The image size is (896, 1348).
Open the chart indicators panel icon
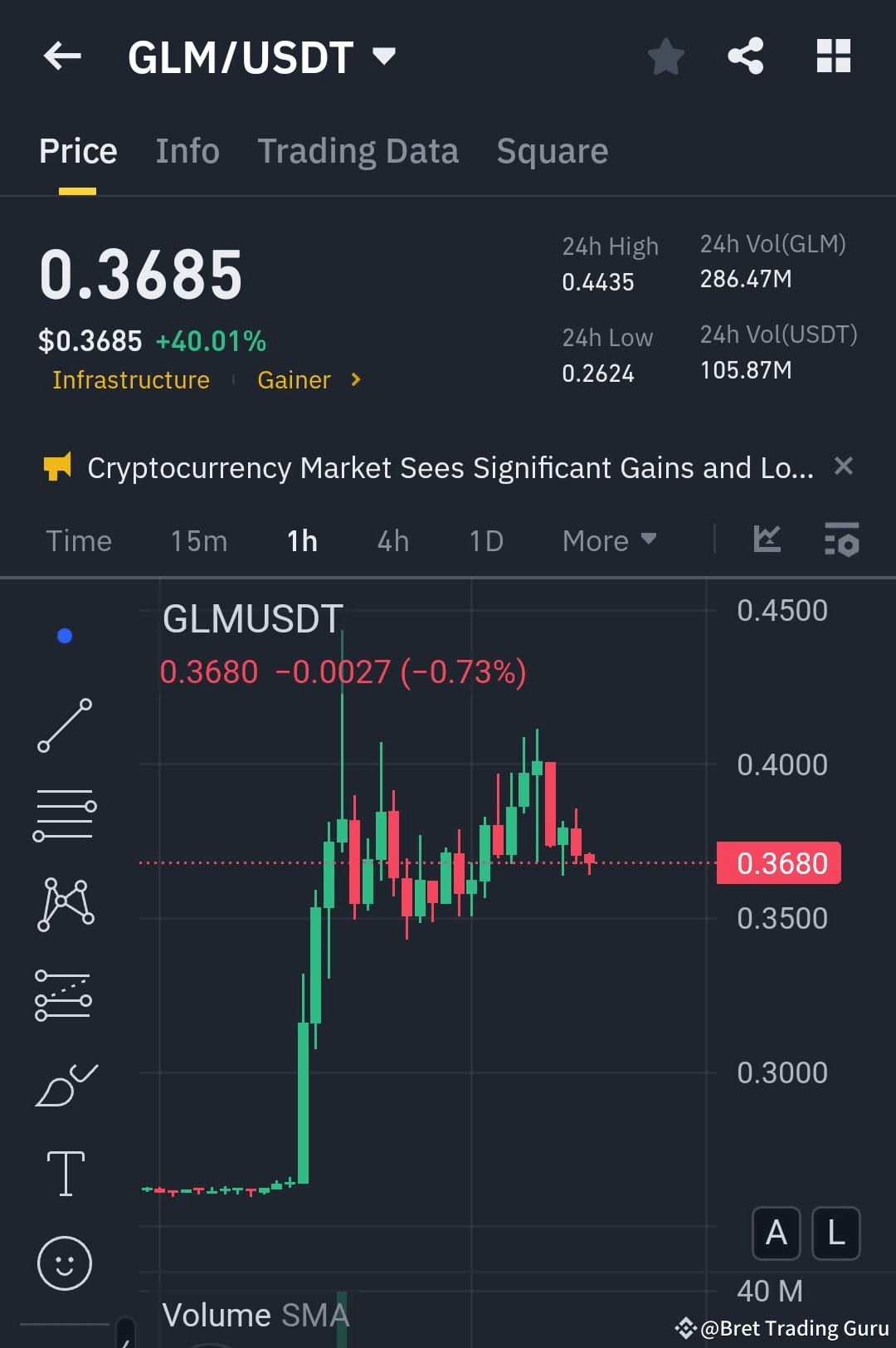click(x=841, y=540)
